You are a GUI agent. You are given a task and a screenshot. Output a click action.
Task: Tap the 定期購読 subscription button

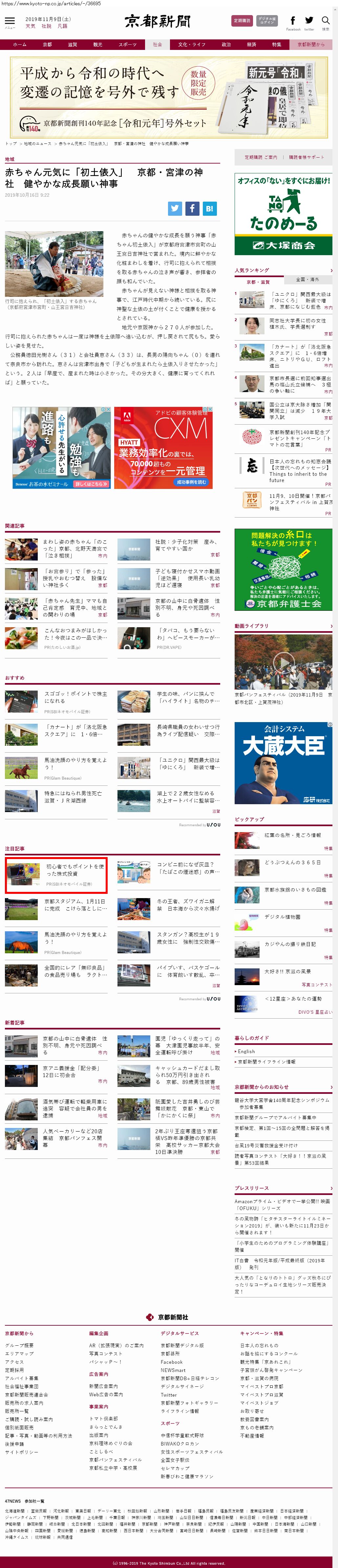click(x=242, y=21)
